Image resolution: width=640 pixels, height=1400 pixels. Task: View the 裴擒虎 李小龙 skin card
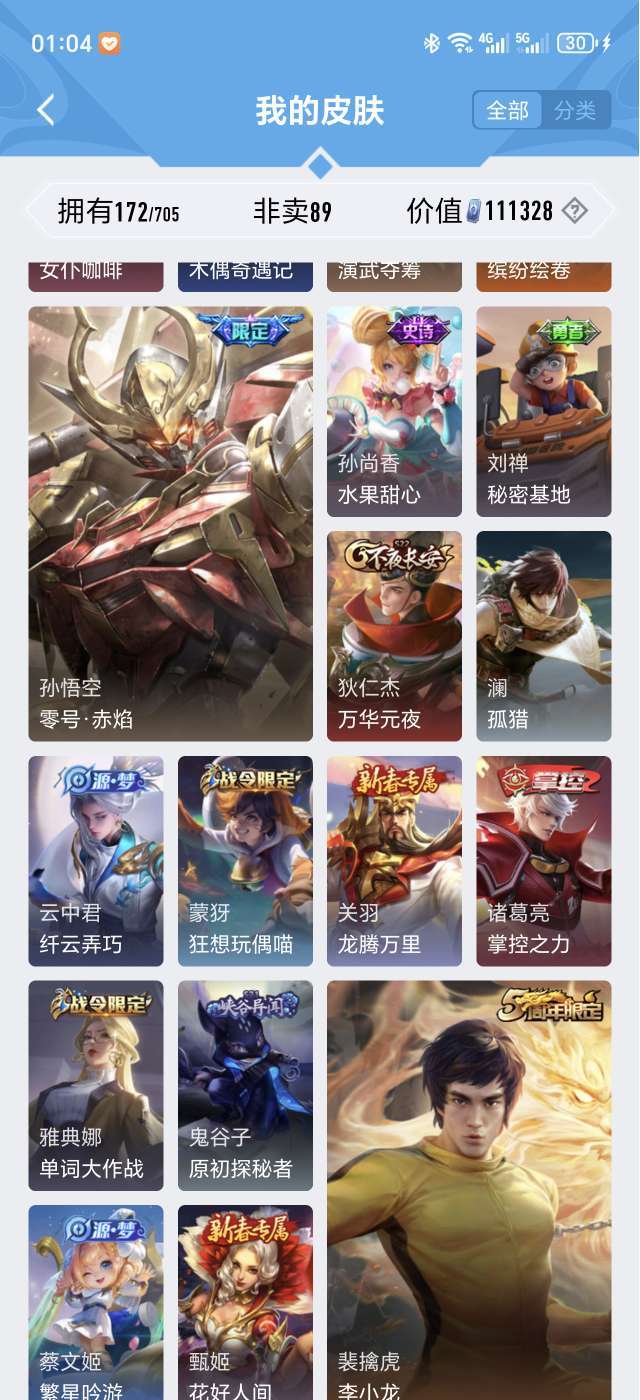click(x=469, y=1190)
